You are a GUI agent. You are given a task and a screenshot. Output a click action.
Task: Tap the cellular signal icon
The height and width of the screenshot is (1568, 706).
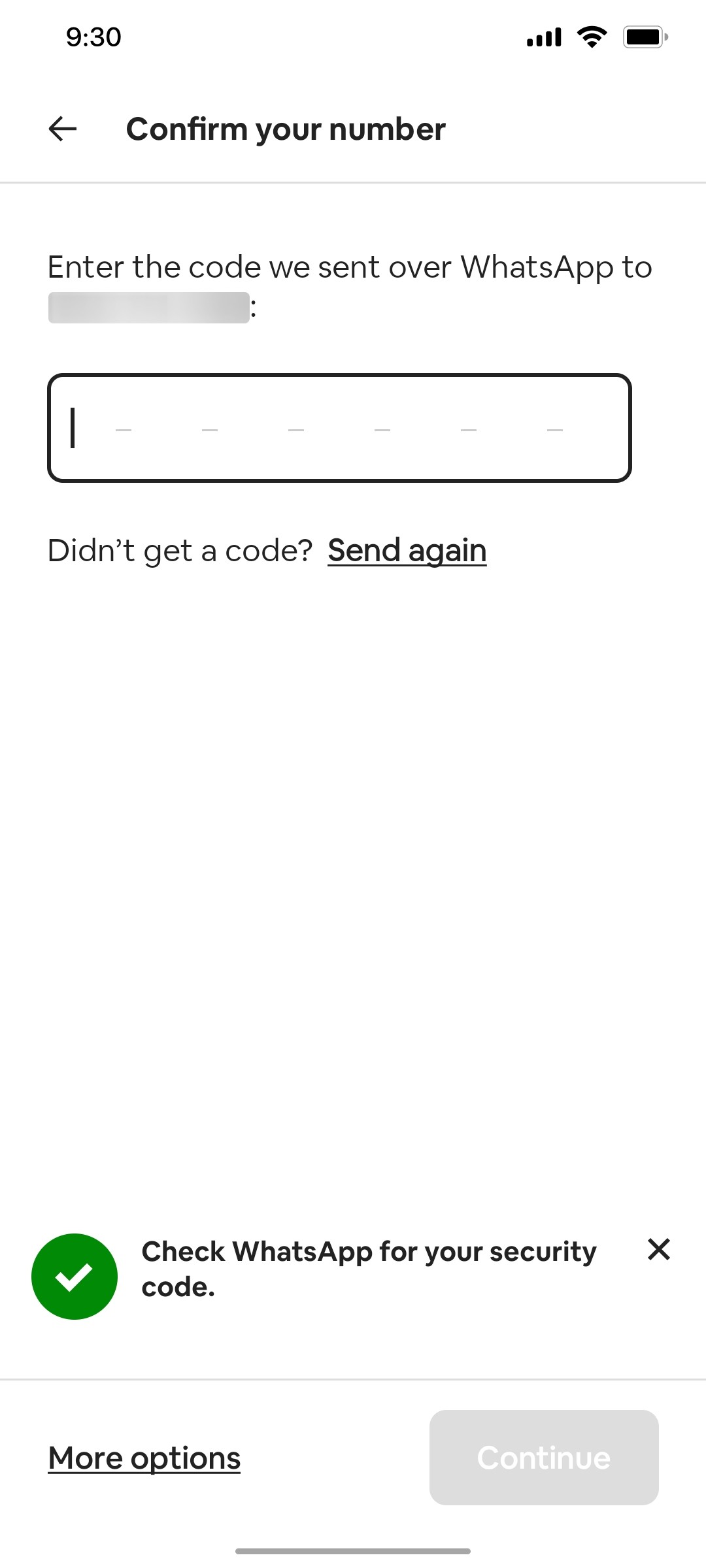coord(543,37)
